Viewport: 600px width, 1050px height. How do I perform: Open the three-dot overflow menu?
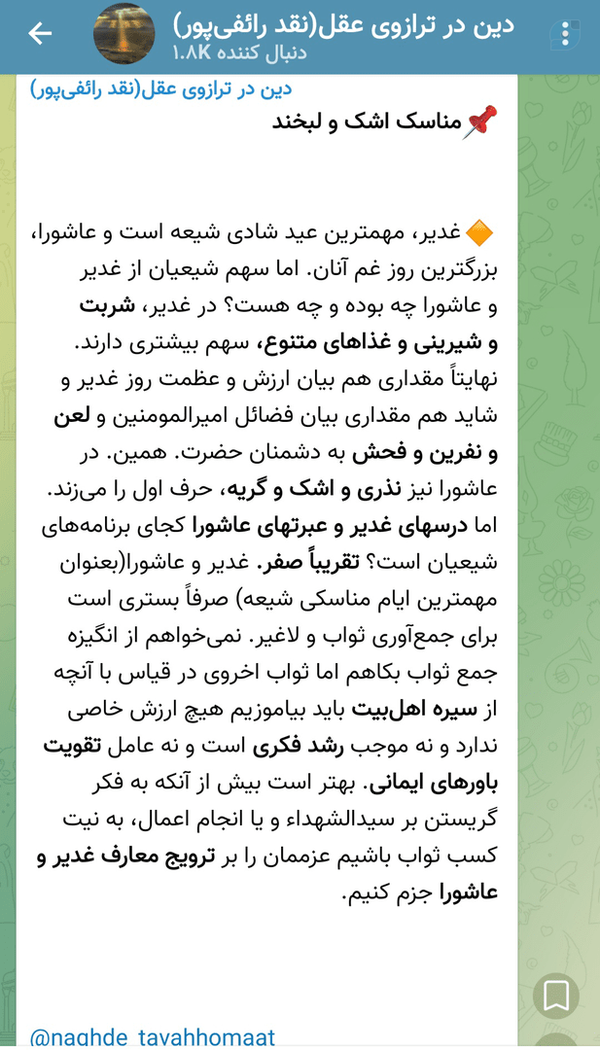567,34
